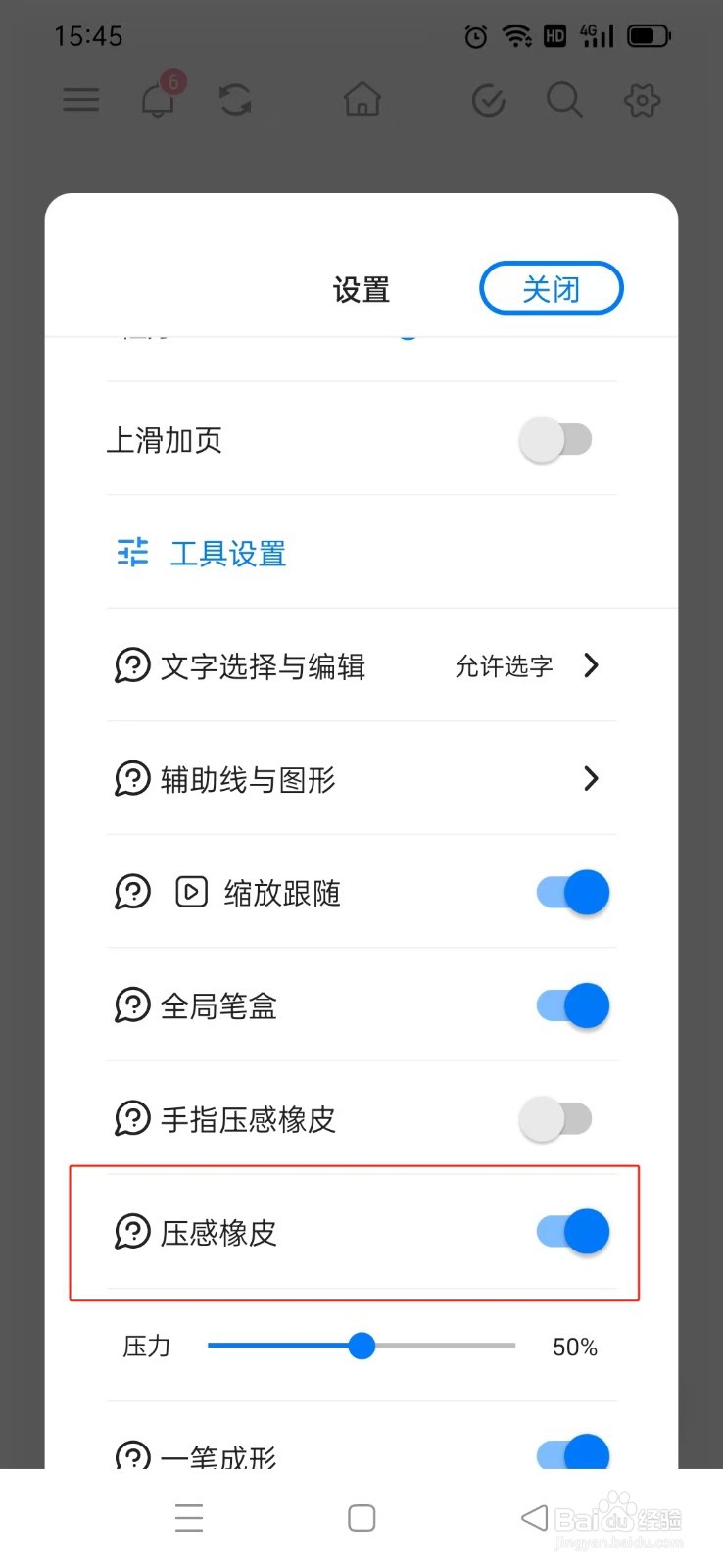
Task: Adjust the 压力 slider at 50%
Action: [361, 1347]
